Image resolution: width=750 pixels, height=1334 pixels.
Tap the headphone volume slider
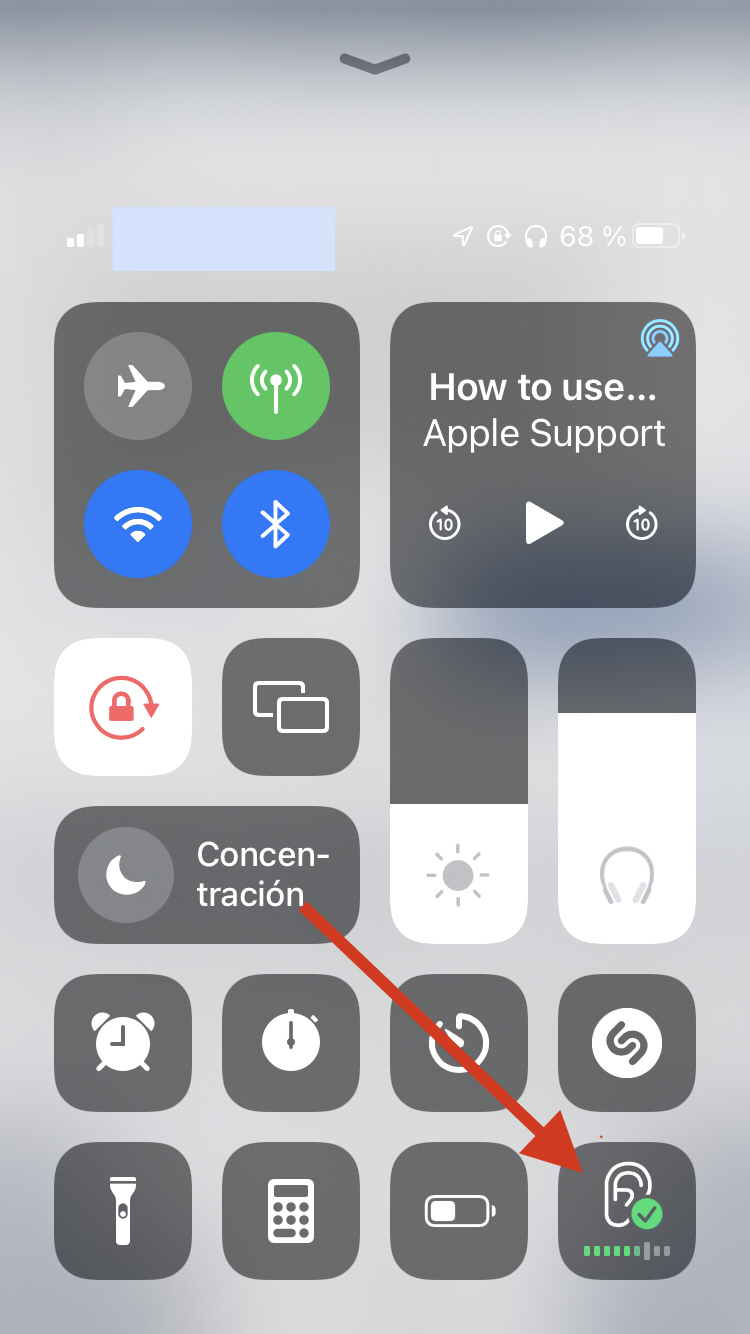point(627,790)
